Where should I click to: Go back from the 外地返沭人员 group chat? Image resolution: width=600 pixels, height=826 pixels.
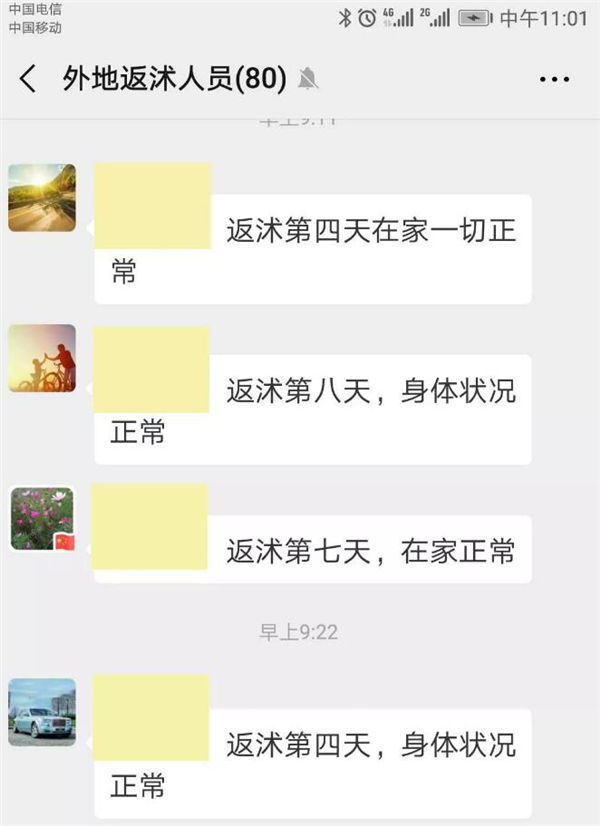click(x=29, y=79)
